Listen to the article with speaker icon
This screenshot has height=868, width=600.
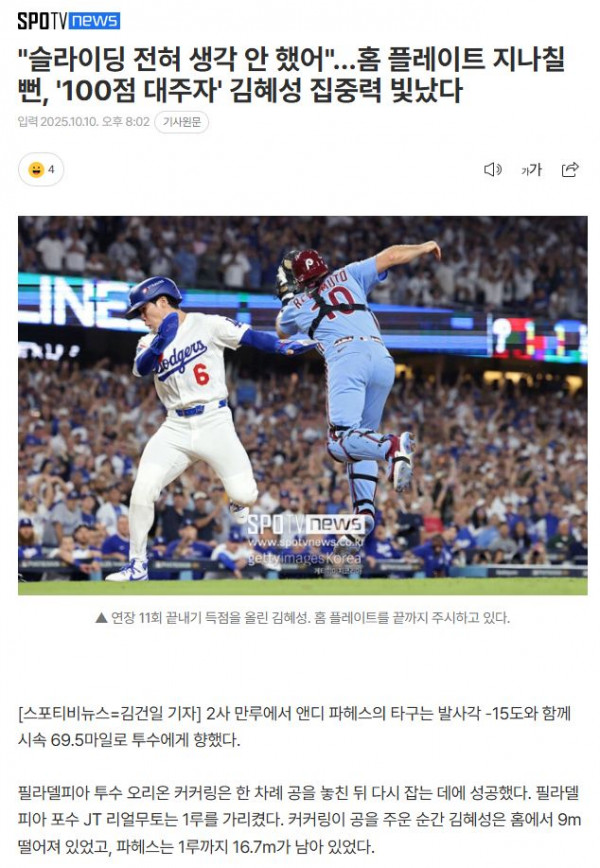click(492, 170)
